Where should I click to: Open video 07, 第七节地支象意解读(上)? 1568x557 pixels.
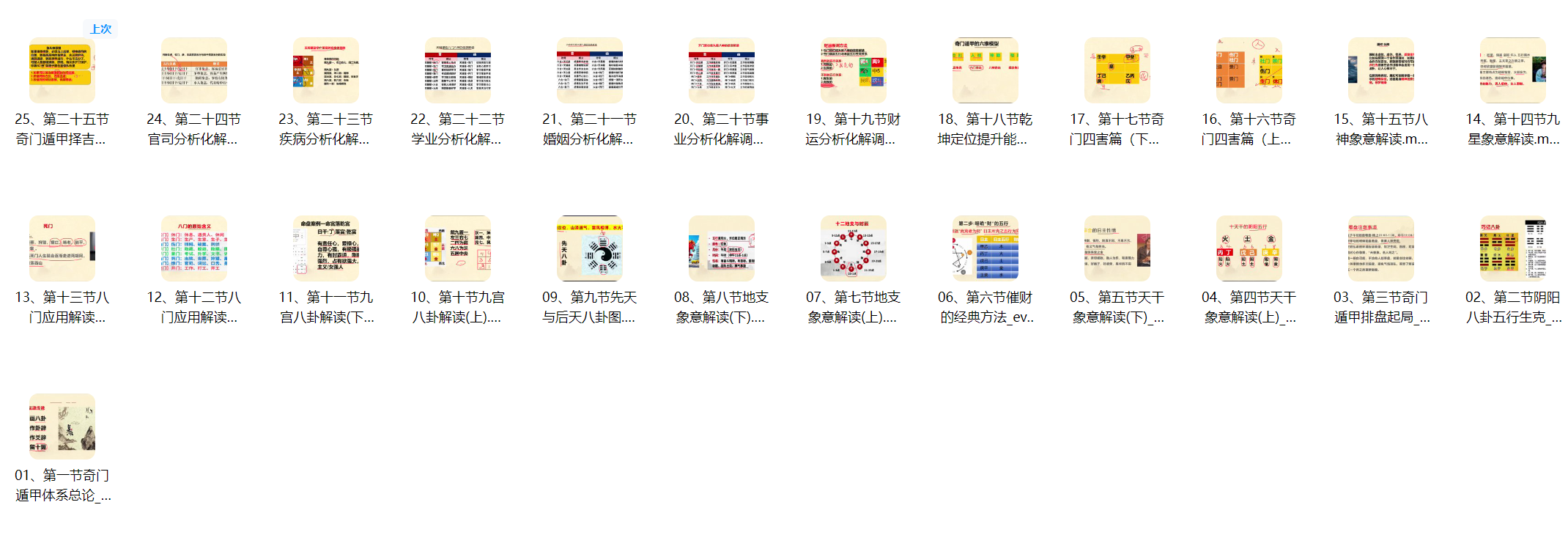click(x=854, y=248)
